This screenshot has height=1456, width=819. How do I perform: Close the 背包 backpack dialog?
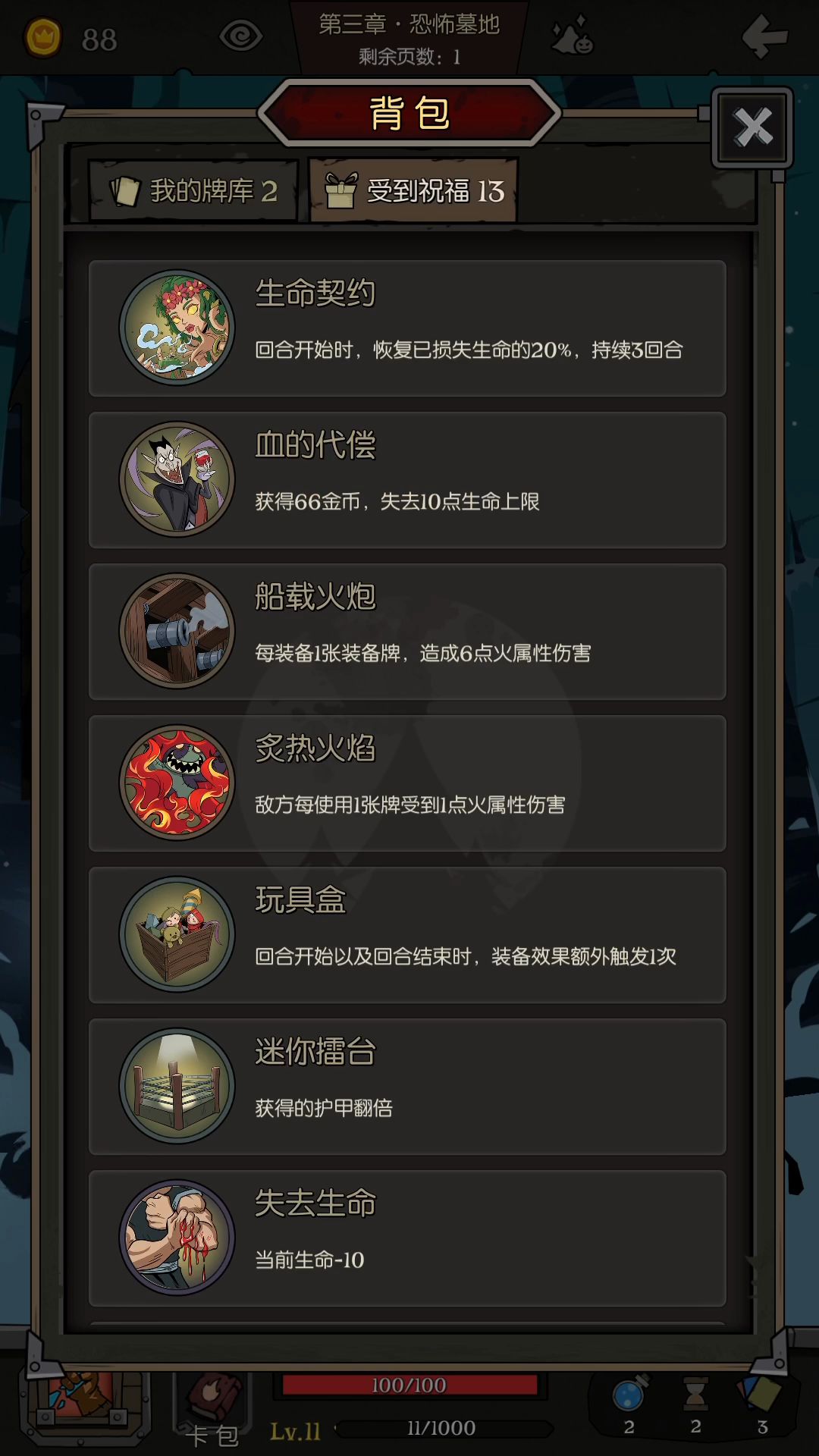tap(752, 127)
